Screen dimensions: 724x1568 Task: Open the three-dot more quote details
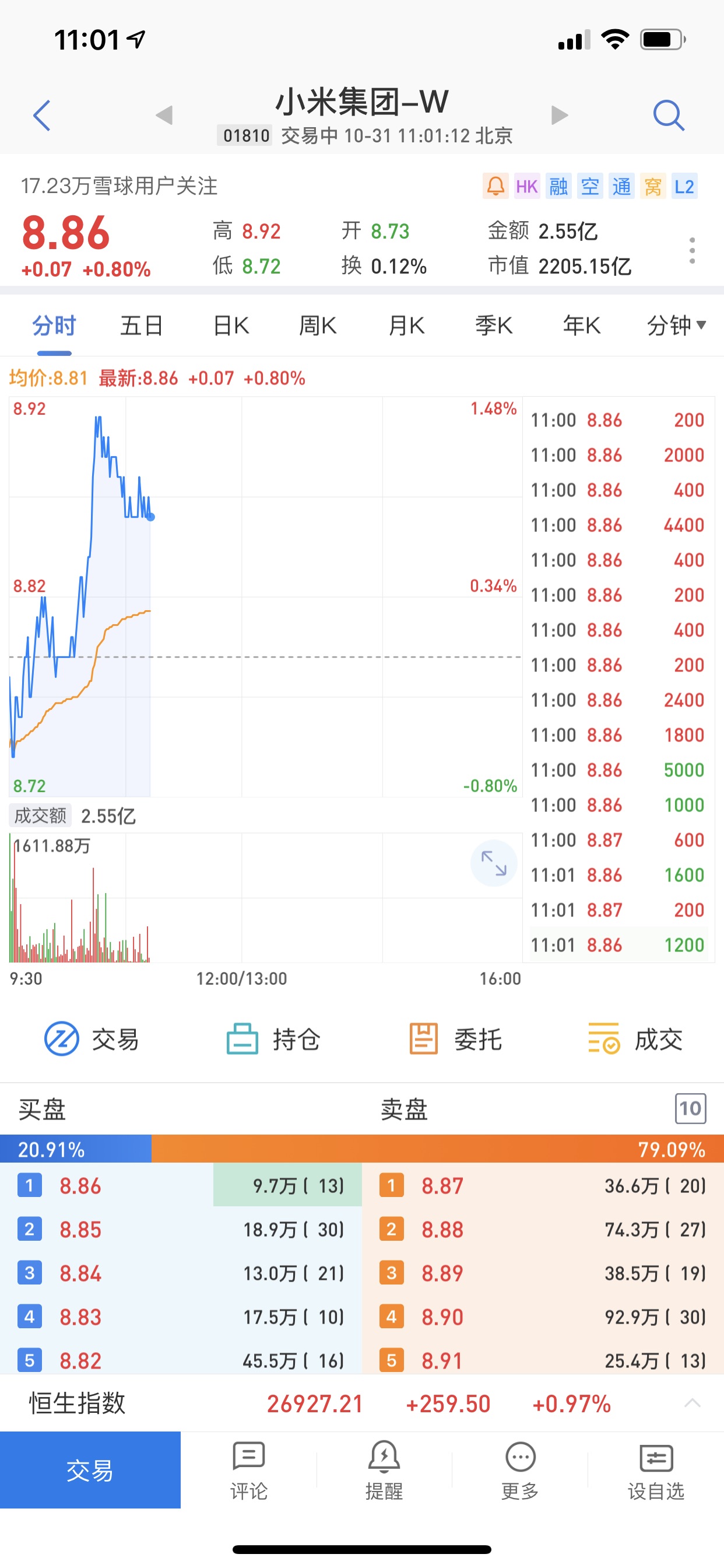click(x=692, y=250)
